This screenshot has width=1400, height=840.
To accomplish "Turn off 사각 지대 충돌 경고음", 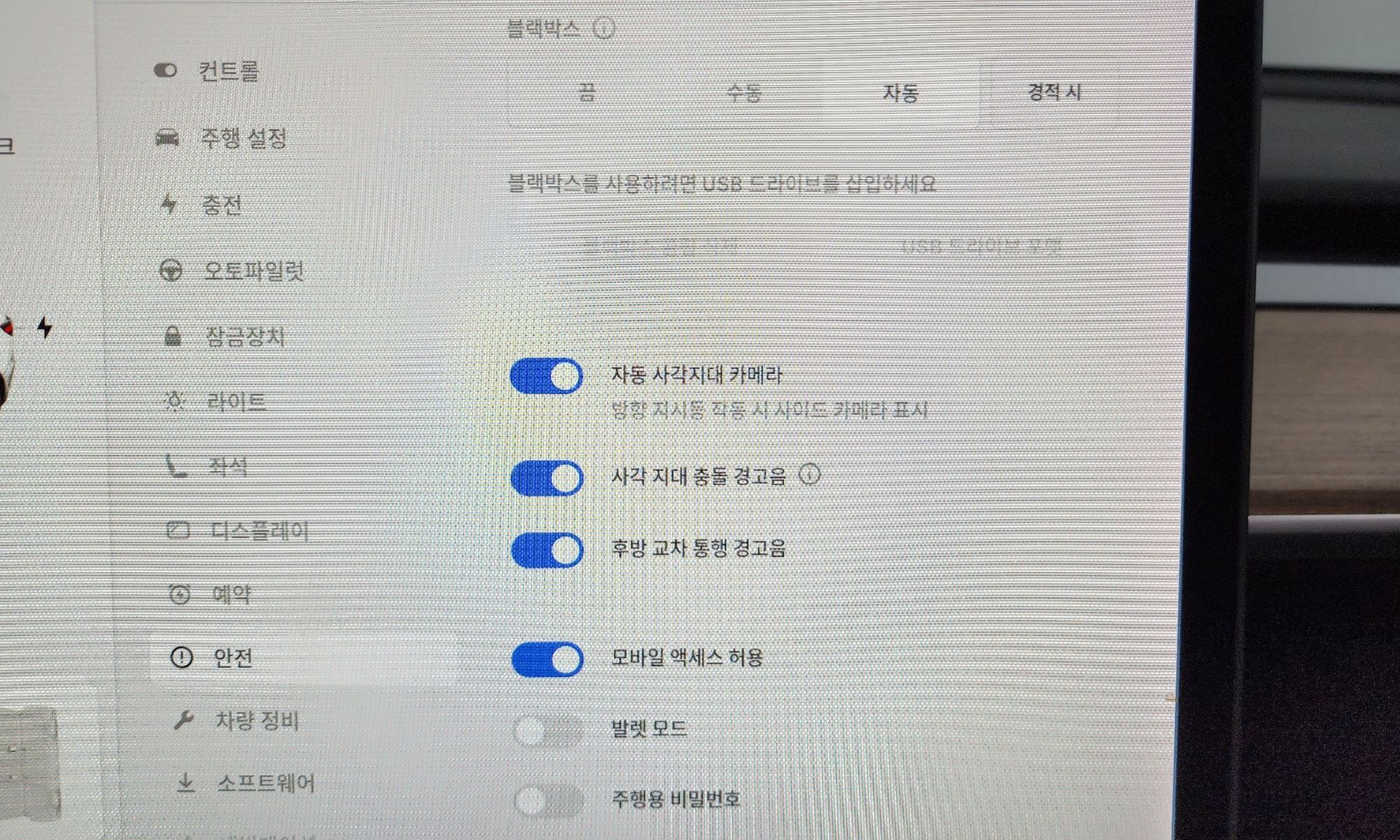I will (x=547, y=479).
